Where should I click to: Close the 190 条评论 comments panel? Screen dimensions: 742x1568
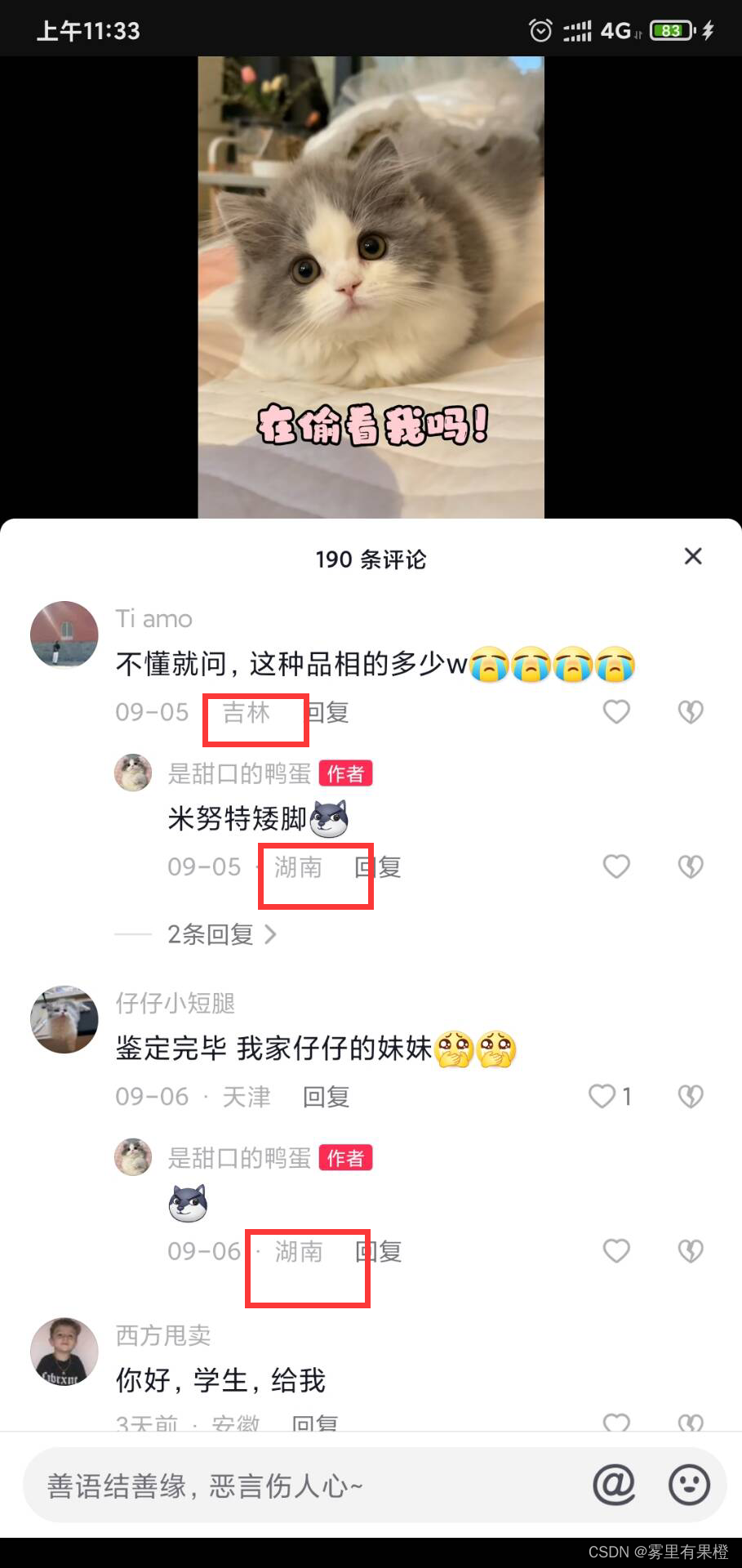[692, 557]
